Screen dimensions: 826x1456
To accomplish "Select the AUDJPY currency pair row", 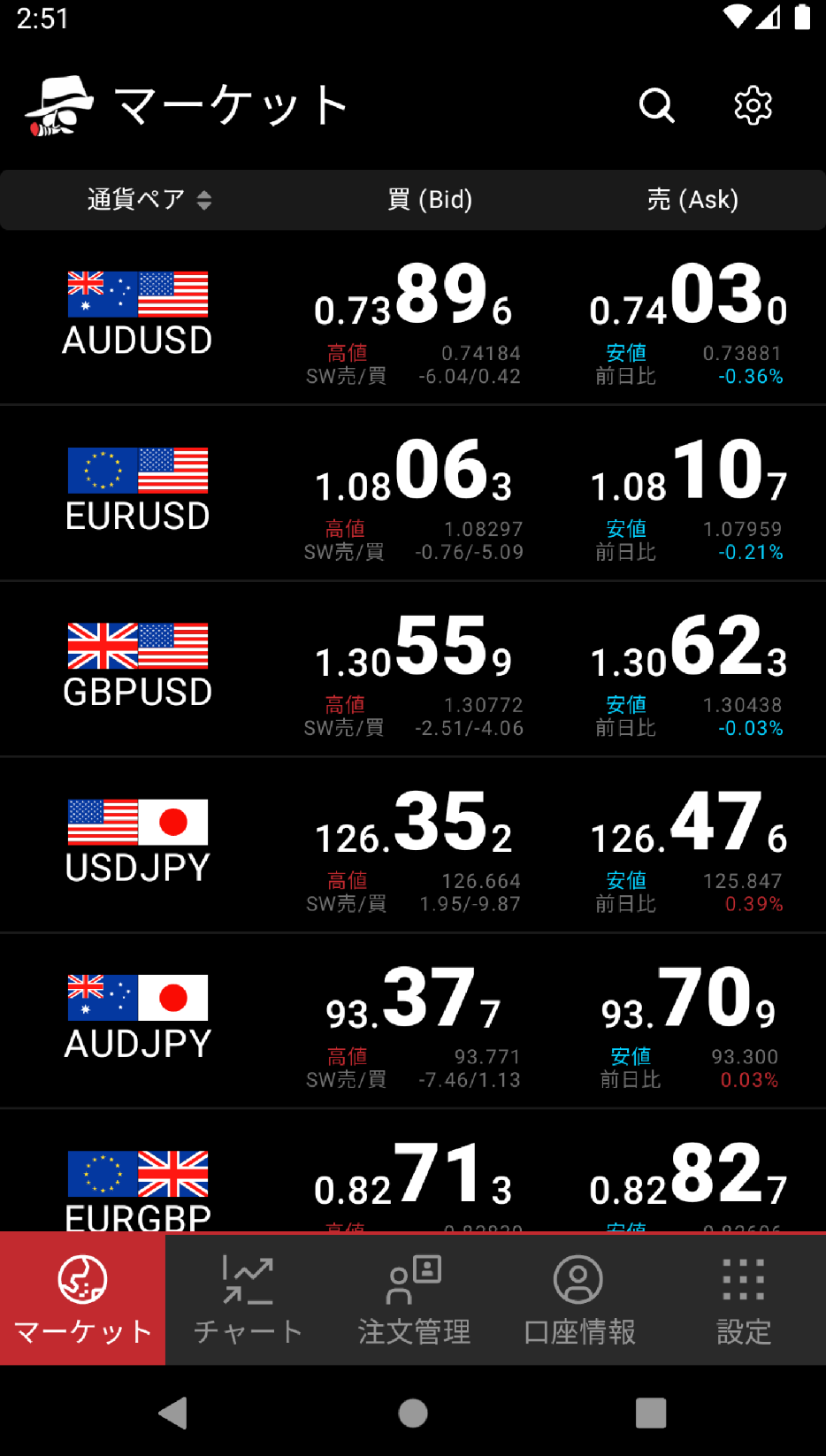I will click(413, 1021).
